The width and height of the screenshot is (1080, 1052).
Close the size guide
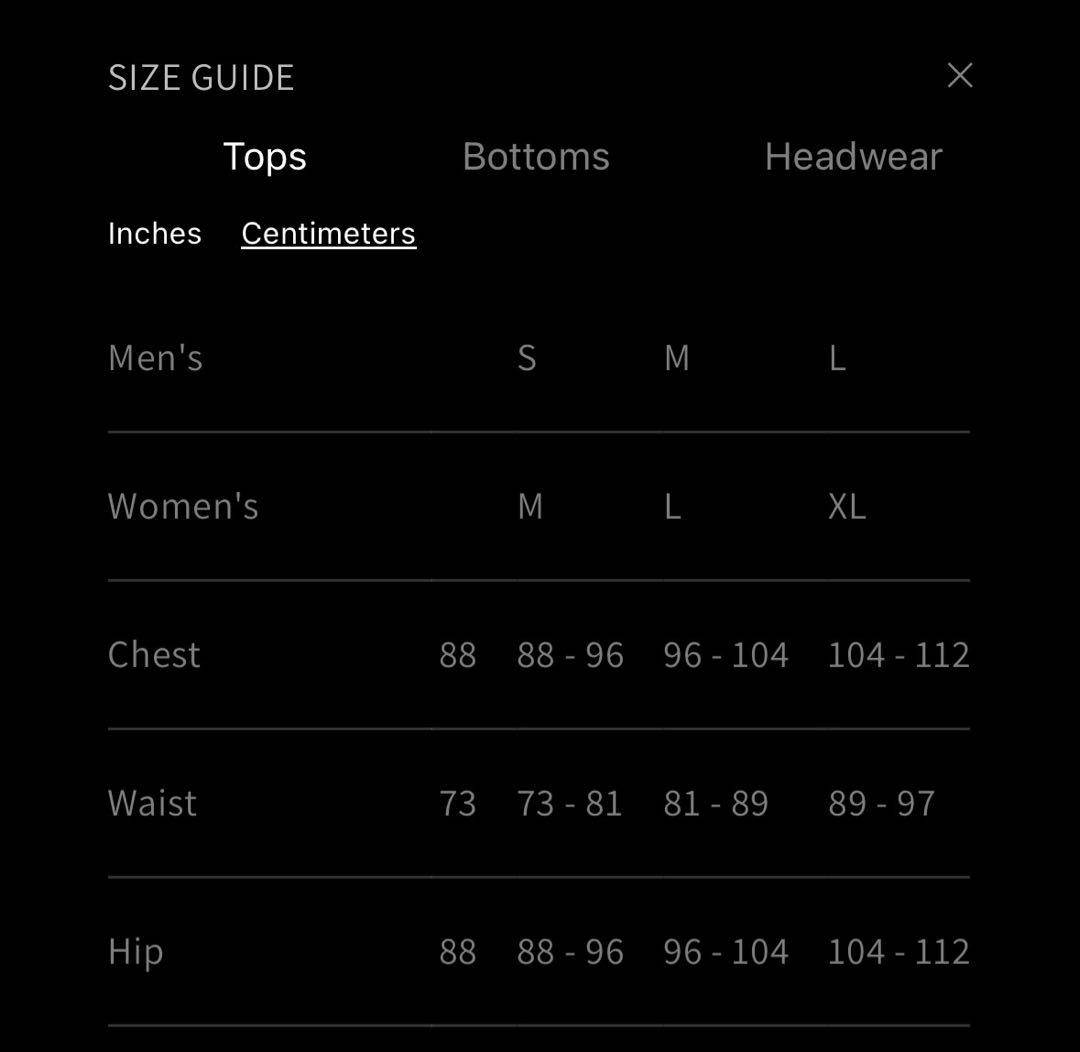coord(959,76)
